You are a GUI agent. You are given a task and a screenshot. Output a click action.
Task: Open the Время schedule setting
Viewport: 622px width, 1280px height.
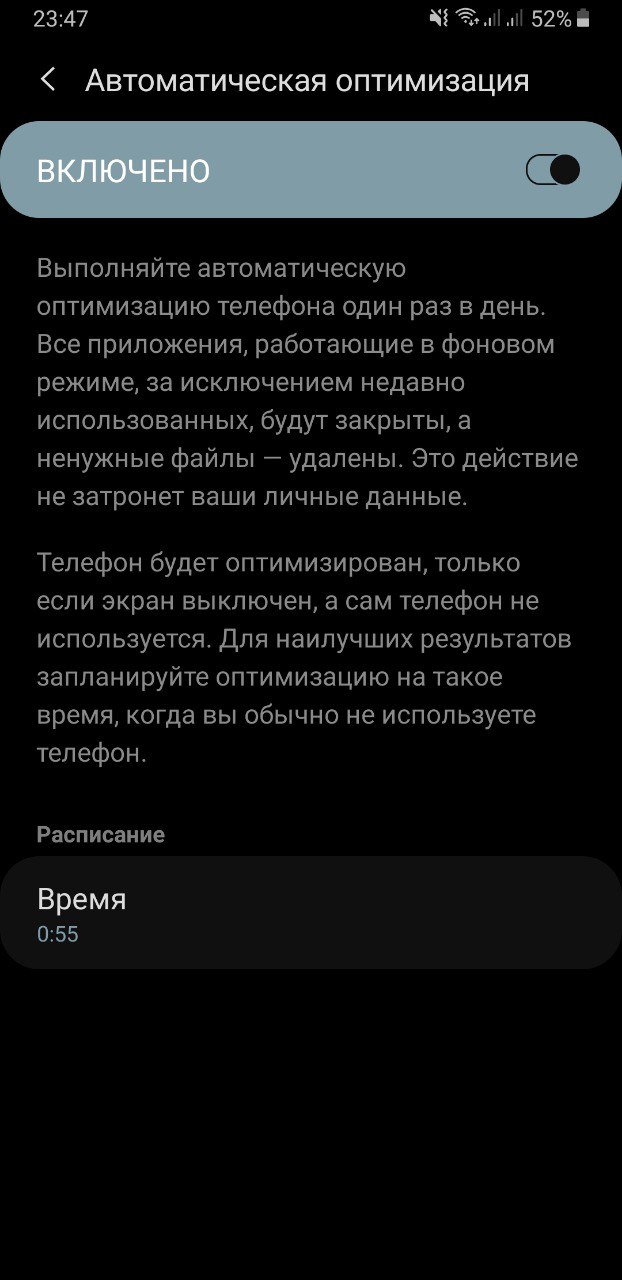pos(310,913)
